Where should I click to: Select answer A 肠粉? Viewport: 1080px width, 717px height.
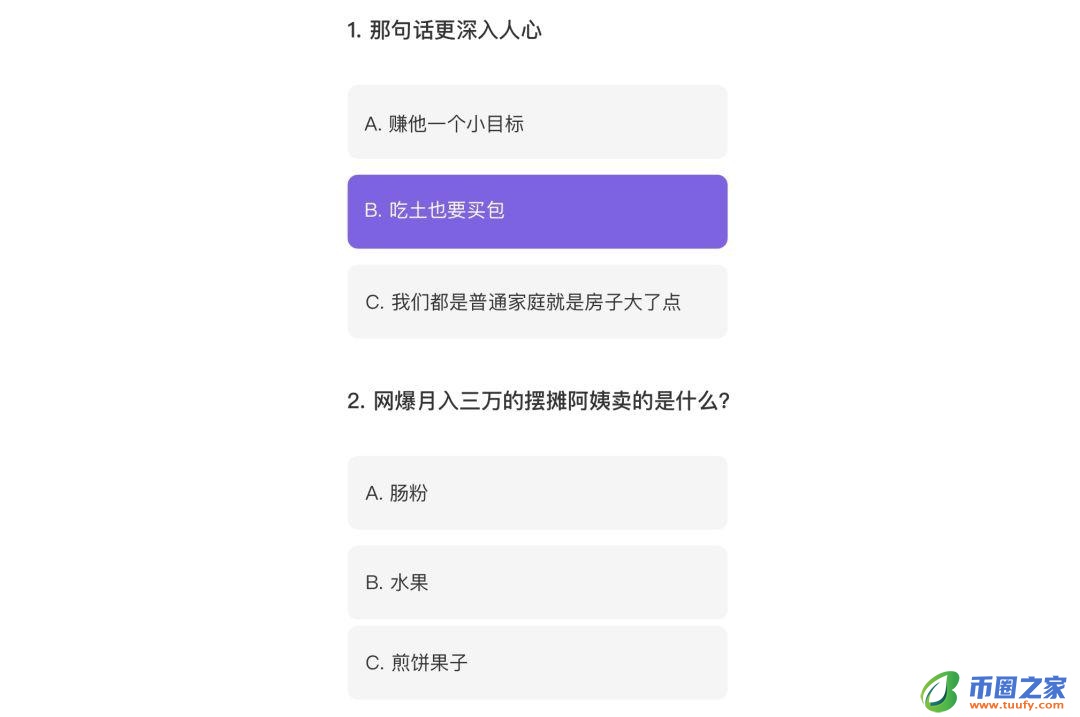coord(537,493)
